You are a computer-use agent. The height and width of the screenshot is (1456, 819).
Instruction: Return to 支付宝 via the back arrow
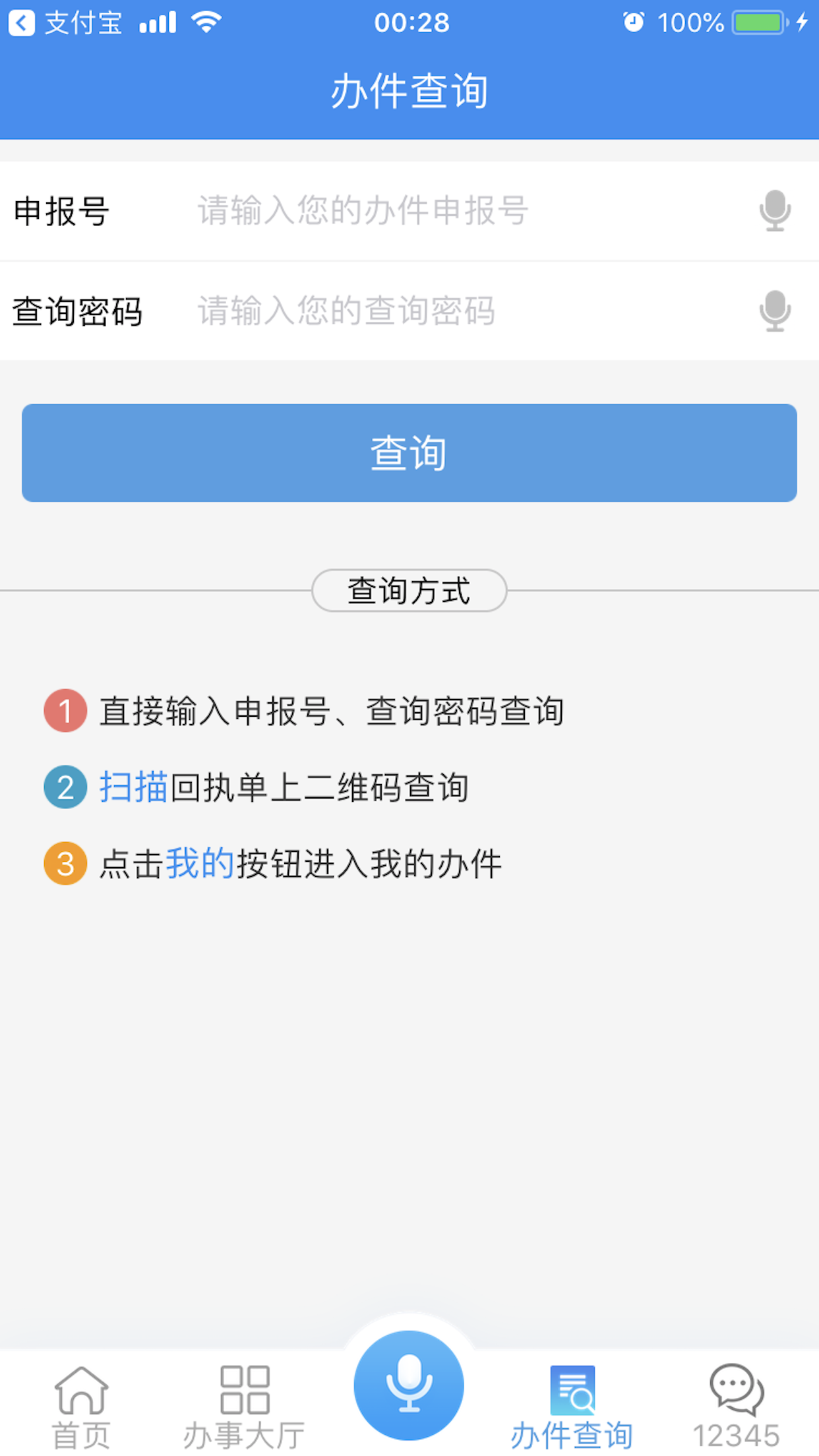[22, 23]
